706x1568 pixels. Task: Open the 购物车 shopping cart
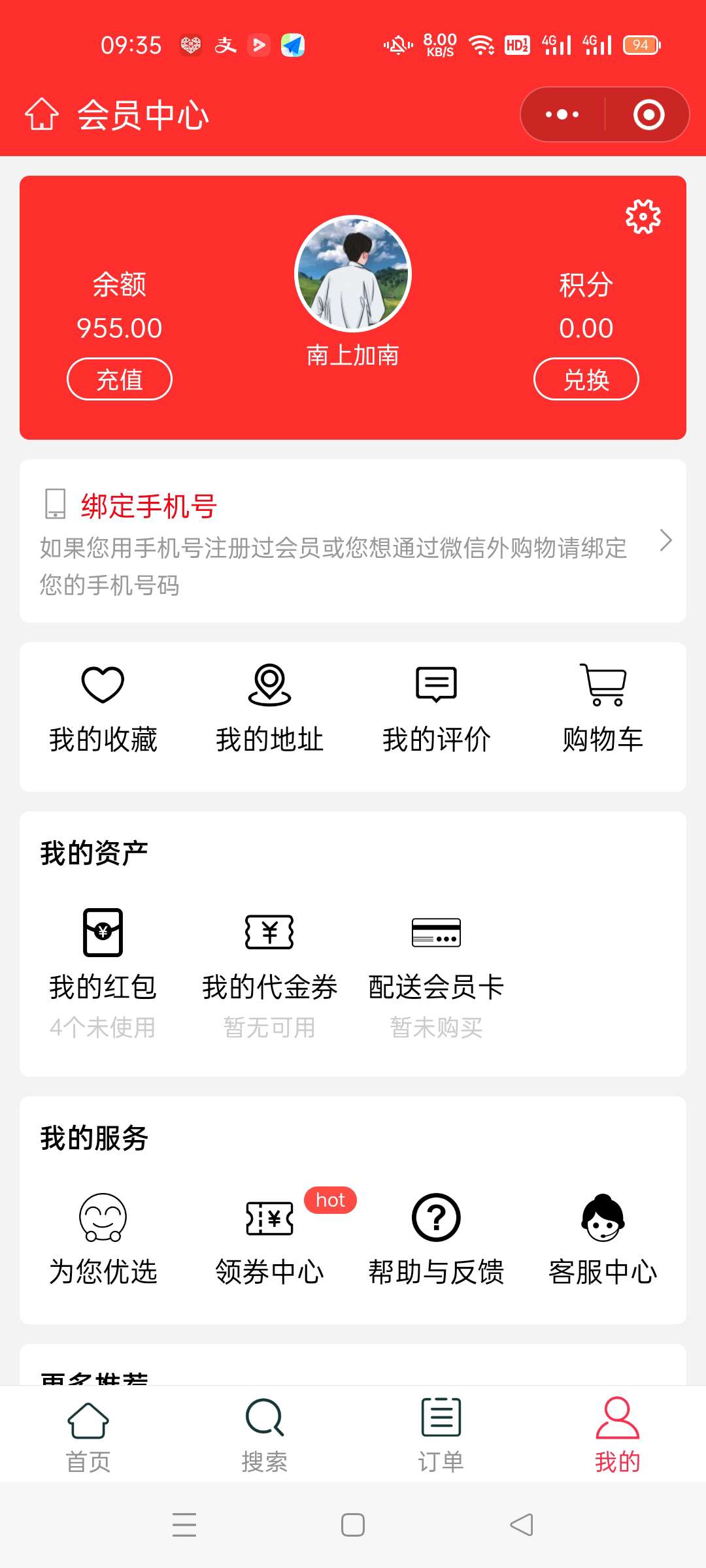click(x=602, y=709)
